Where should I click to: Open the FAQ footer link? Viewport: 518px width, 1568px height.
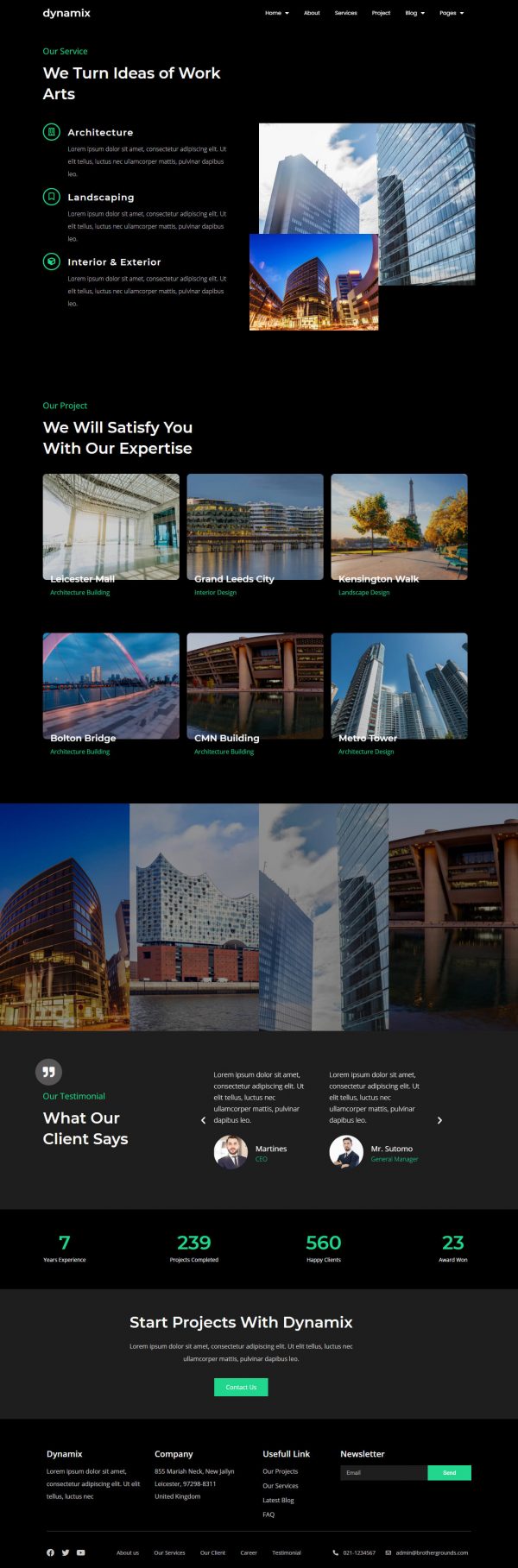[268, 1514]
